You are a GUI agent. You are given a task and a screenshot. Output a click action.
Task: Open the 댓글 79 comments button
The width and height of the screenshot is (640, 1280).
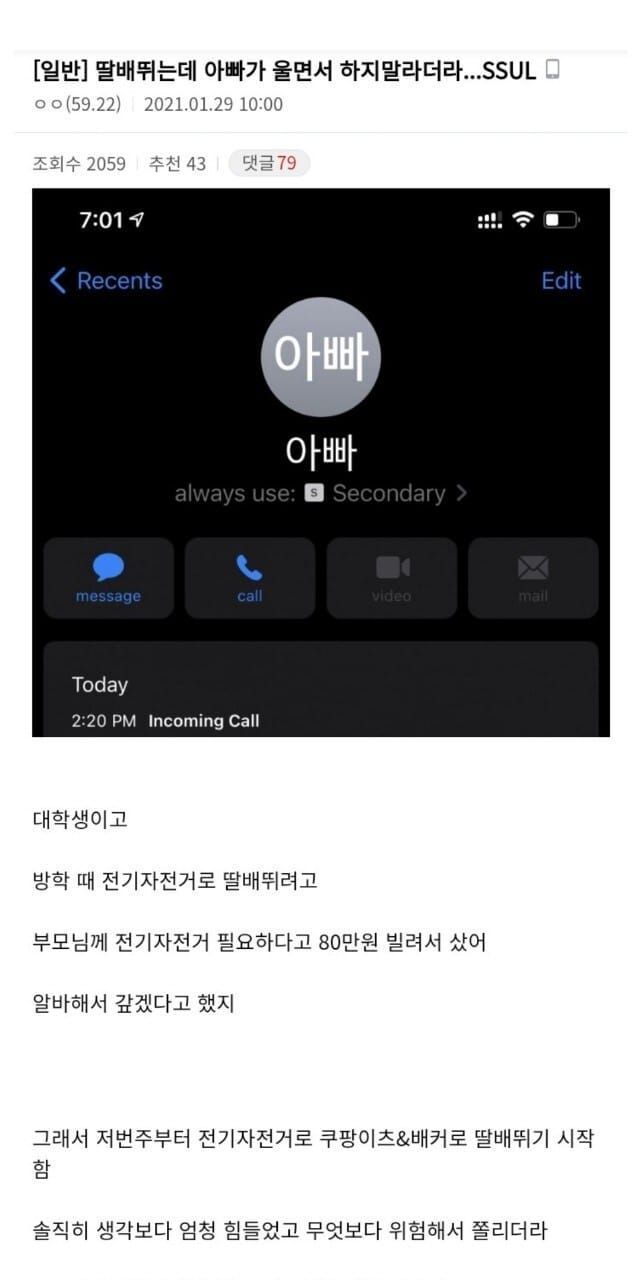pyautogui.click(x=269, y=163)
